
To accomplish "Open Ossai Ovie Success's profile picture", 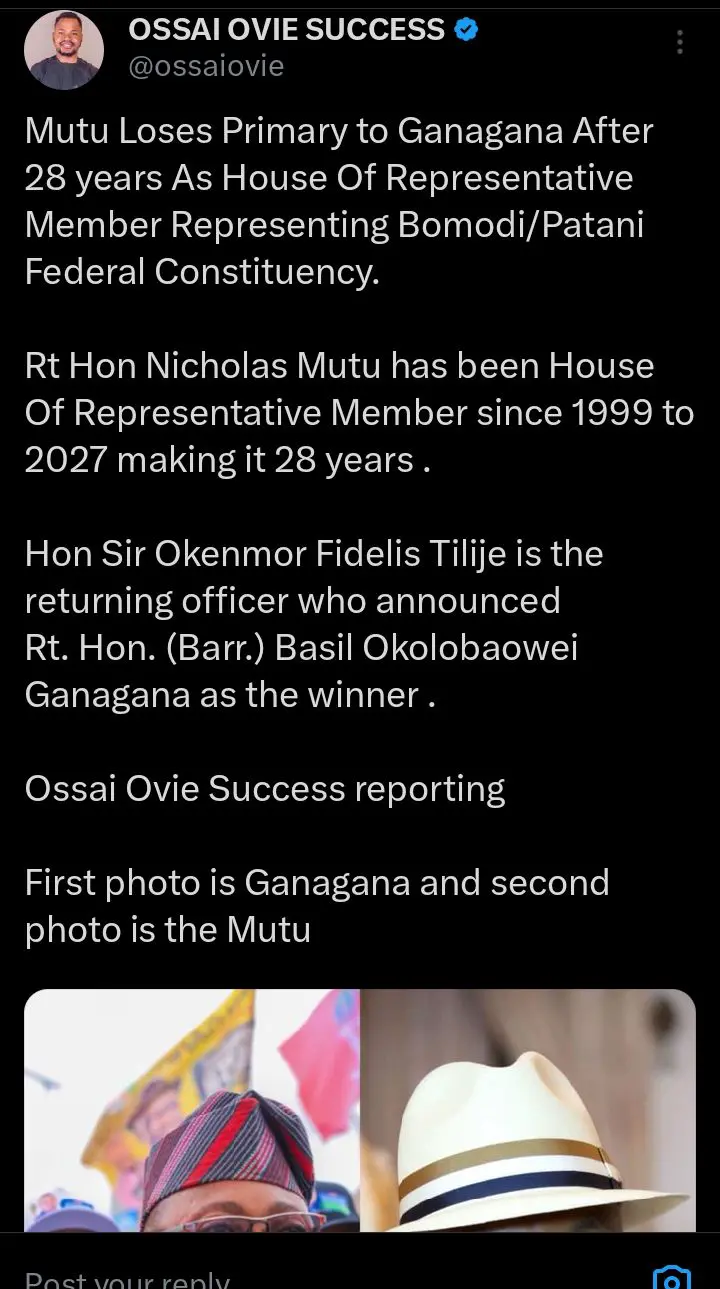I will [x=63, y=48].
